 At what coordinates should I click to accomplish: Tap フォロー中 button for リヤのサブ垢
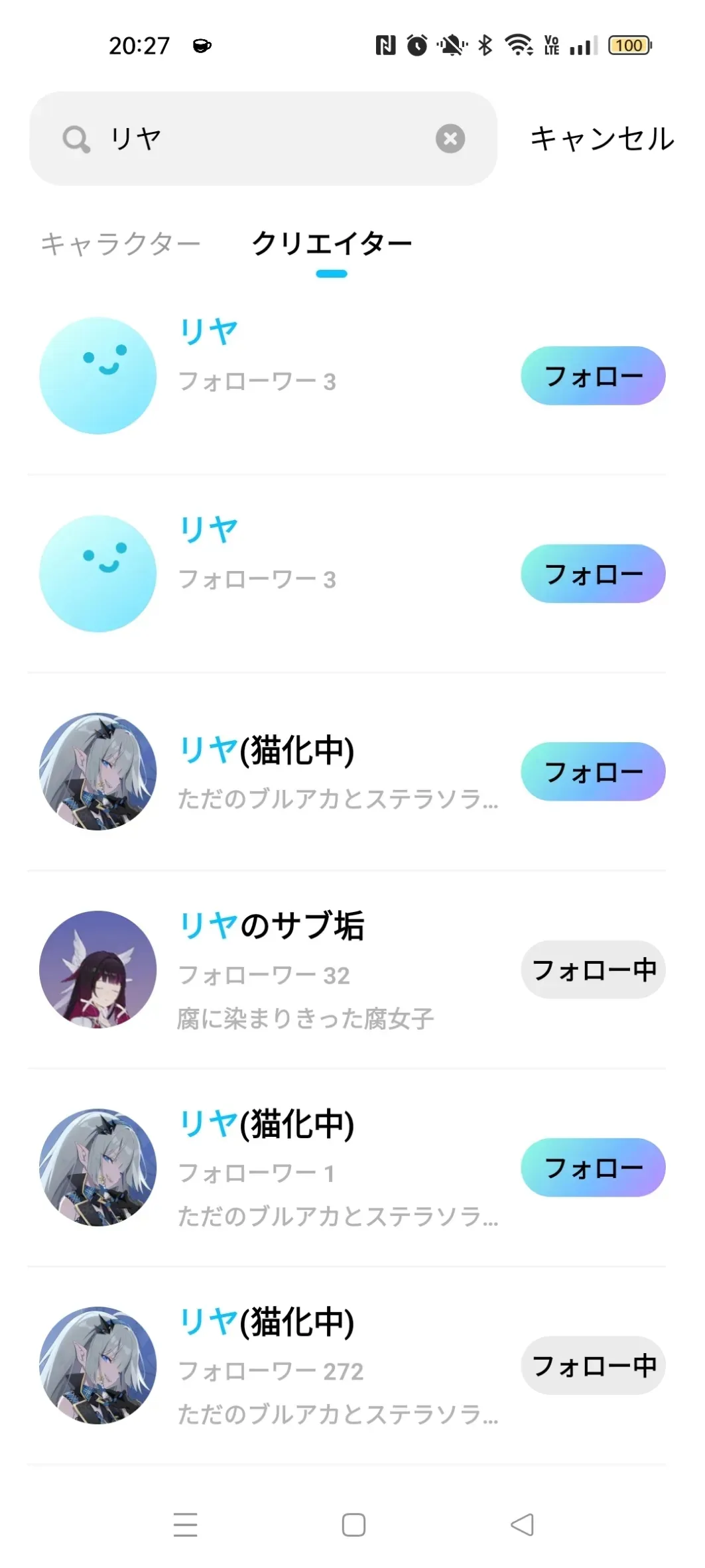593,970
